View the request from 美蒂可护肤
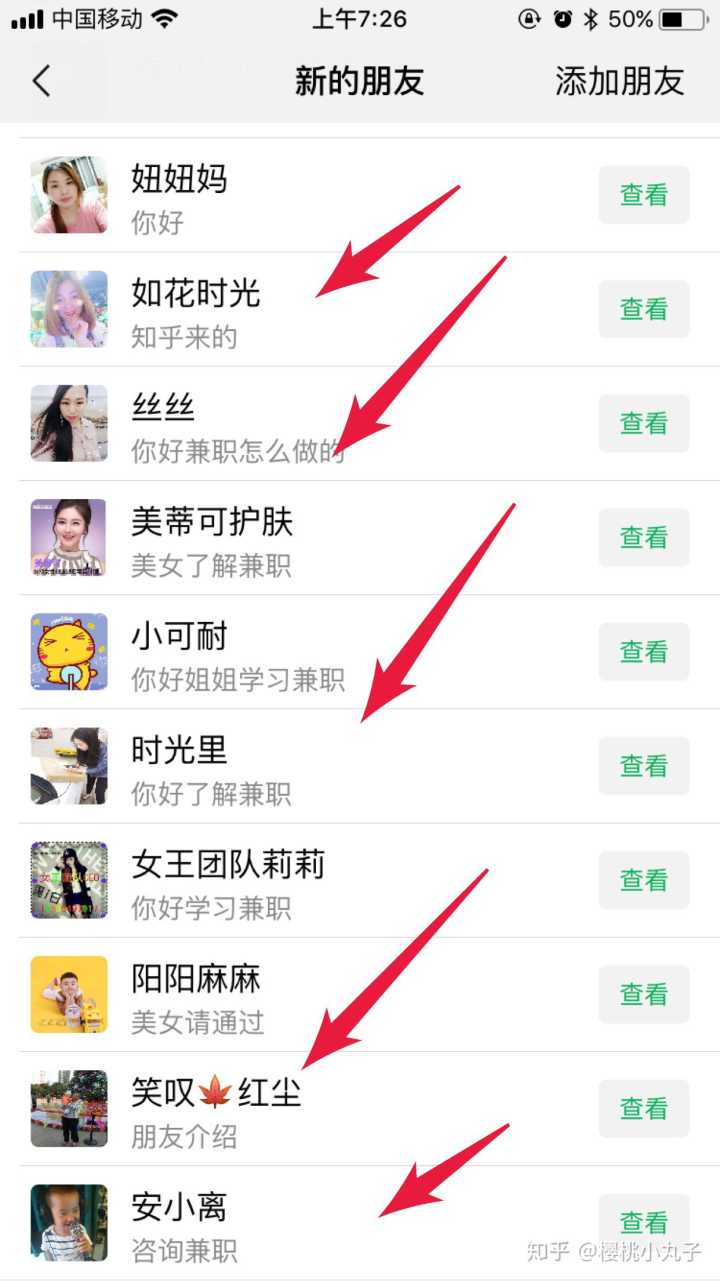 point(643,537)
